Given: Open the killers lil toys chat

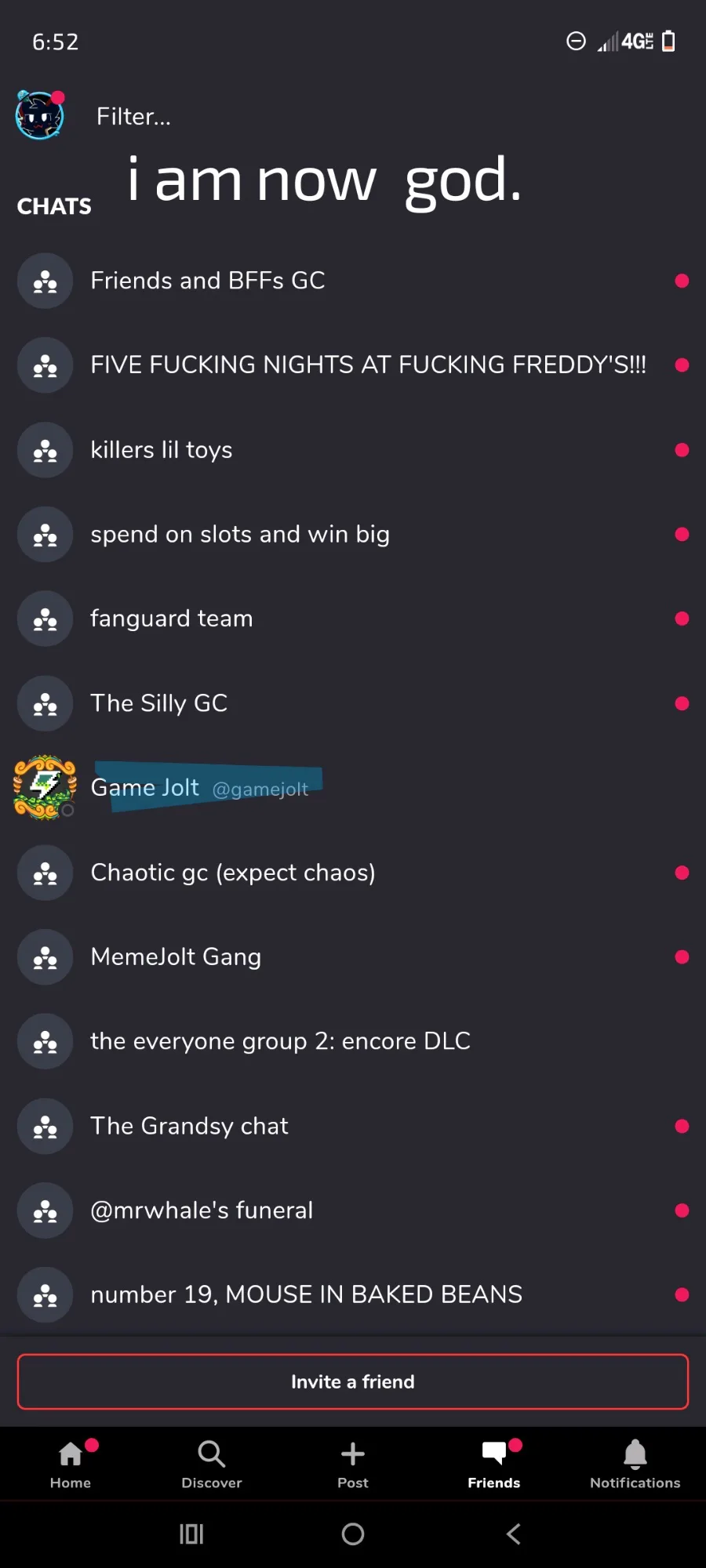Looking at the screenshot, I should point(353,450).
